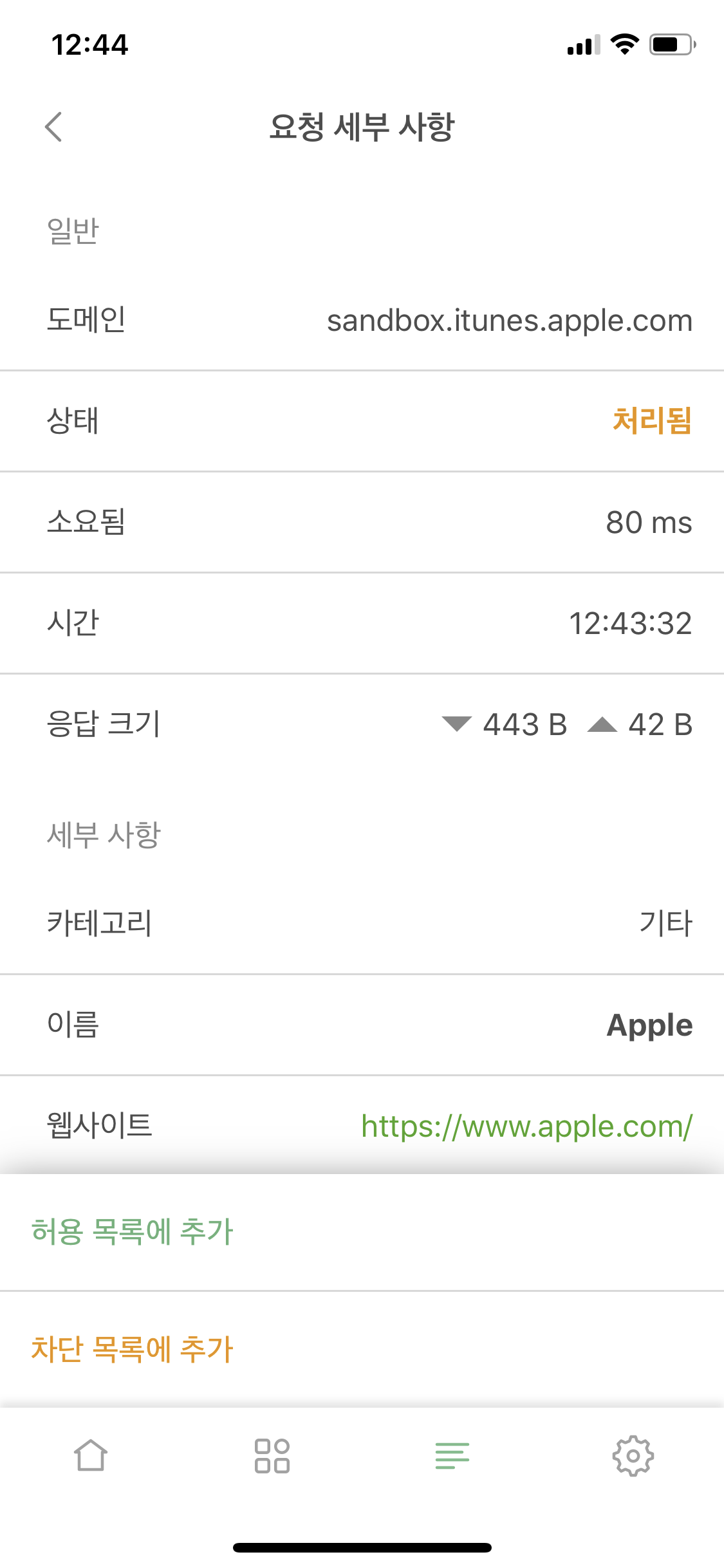The height and width of the screenshot is (1568, 724).
Task: Go back from the request details screen
Action: (x=54, y=127)
